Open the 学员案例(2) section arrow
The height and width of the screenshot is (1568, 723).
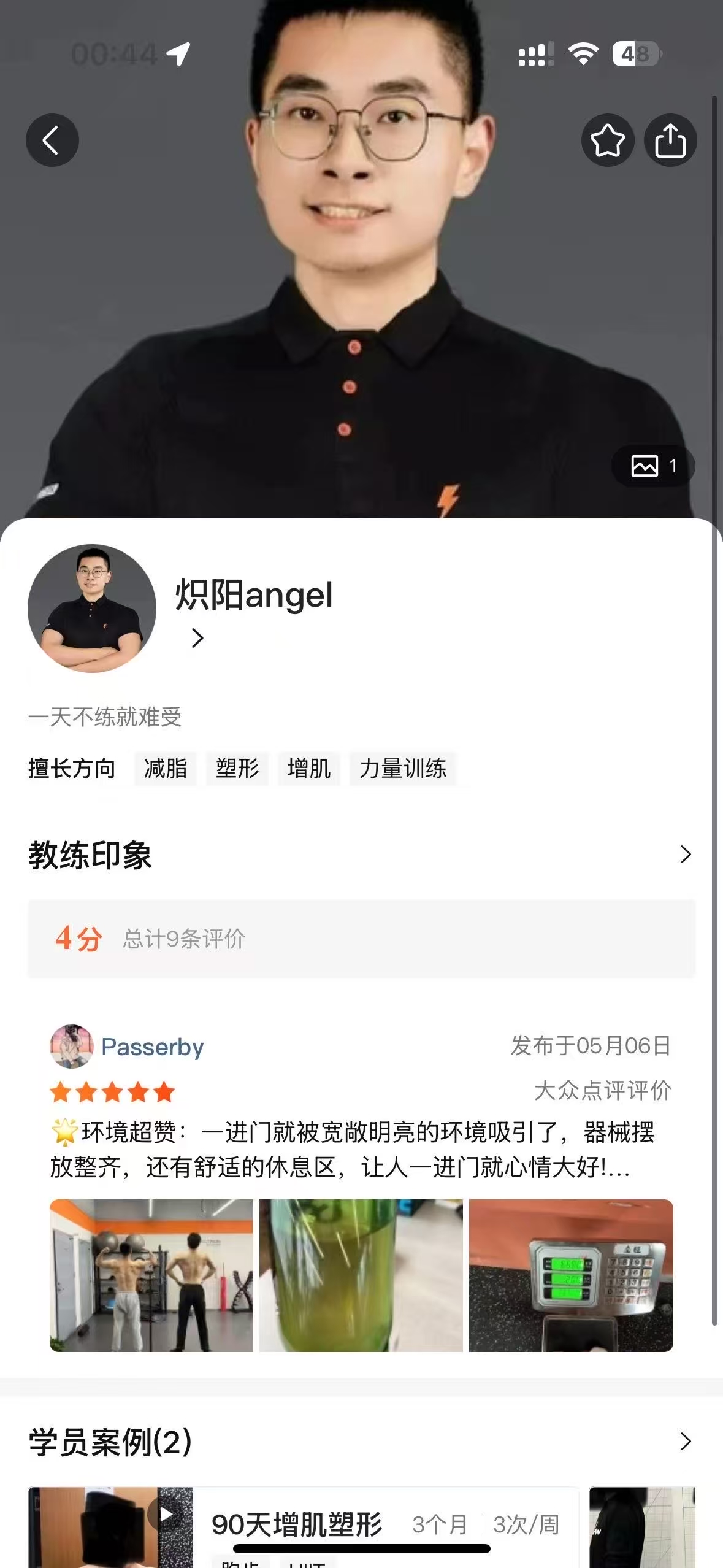[686, 1441]
